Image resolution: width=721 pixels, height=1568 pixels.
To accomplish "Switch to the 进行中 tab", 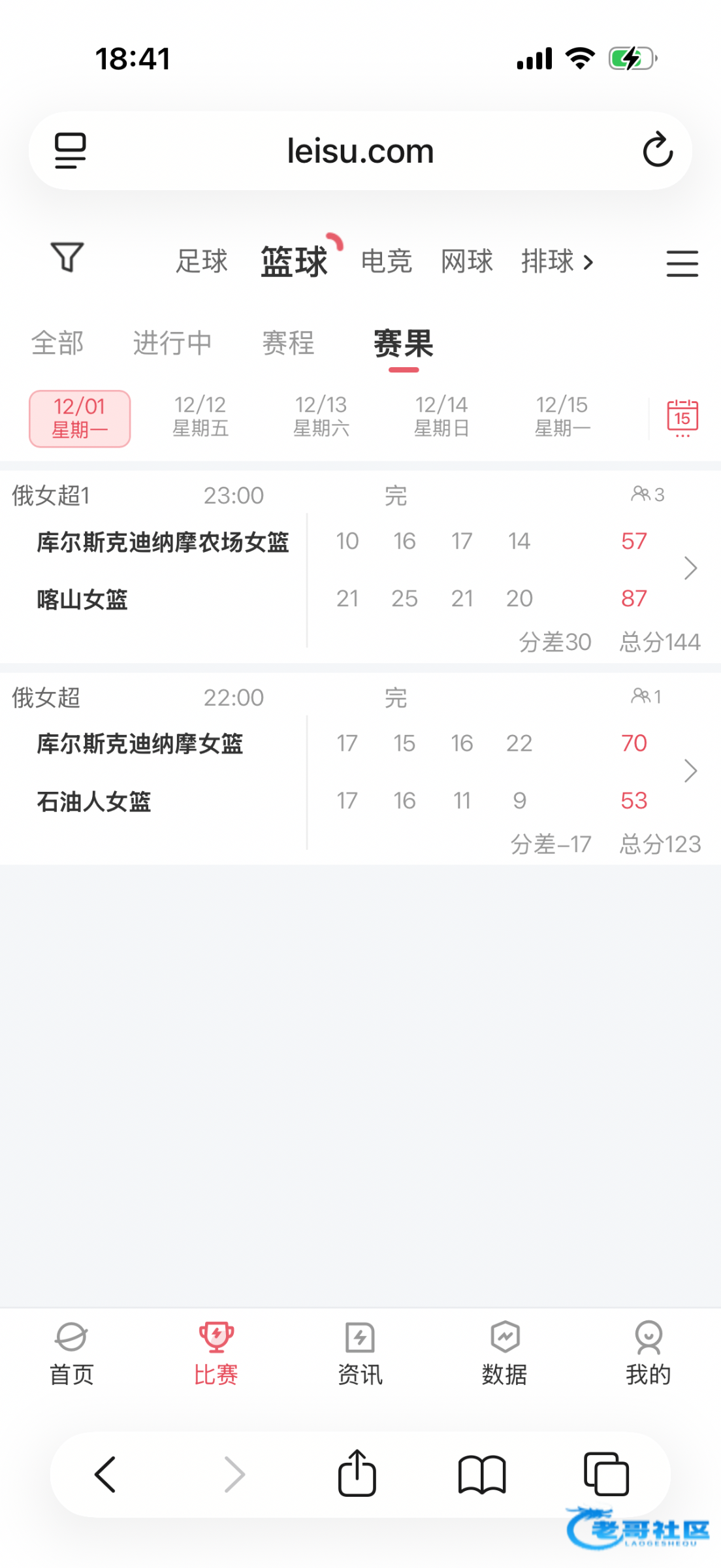I will pos(172,343).
